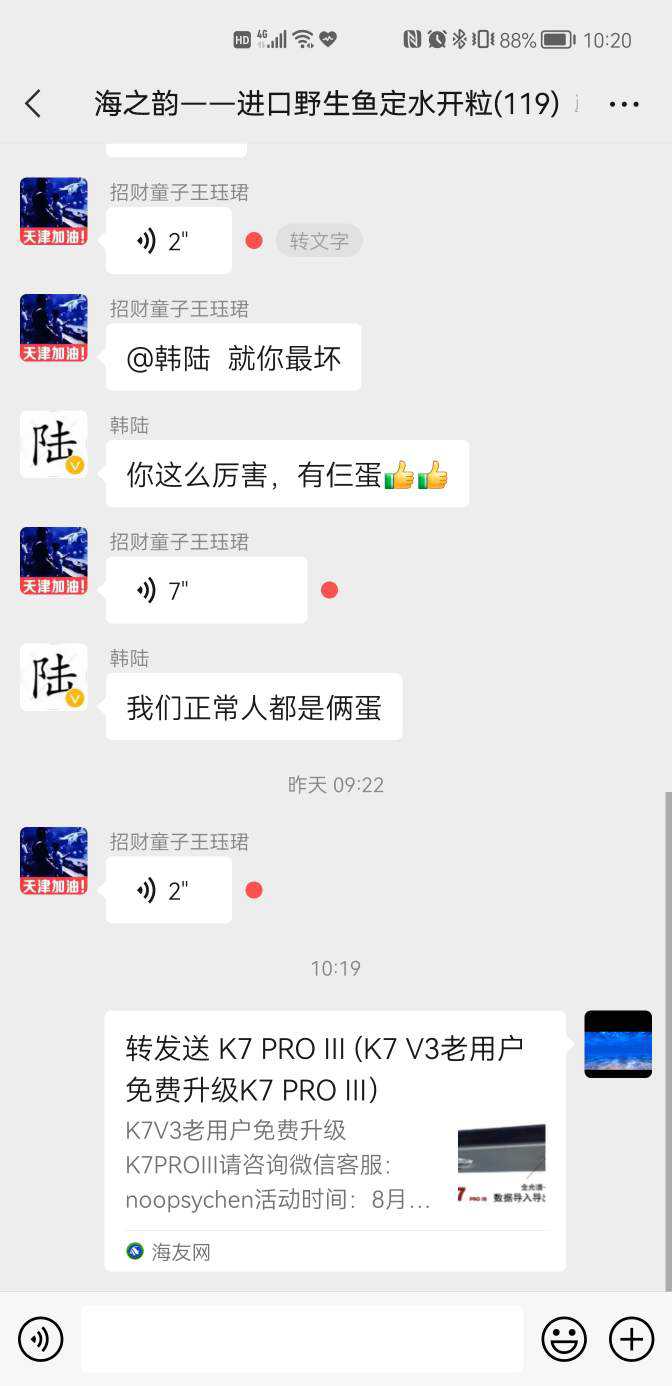Focus the message text field
Image resolution: width=672 pixels, height=1386 pixels.
click(x=302, y=1339)
